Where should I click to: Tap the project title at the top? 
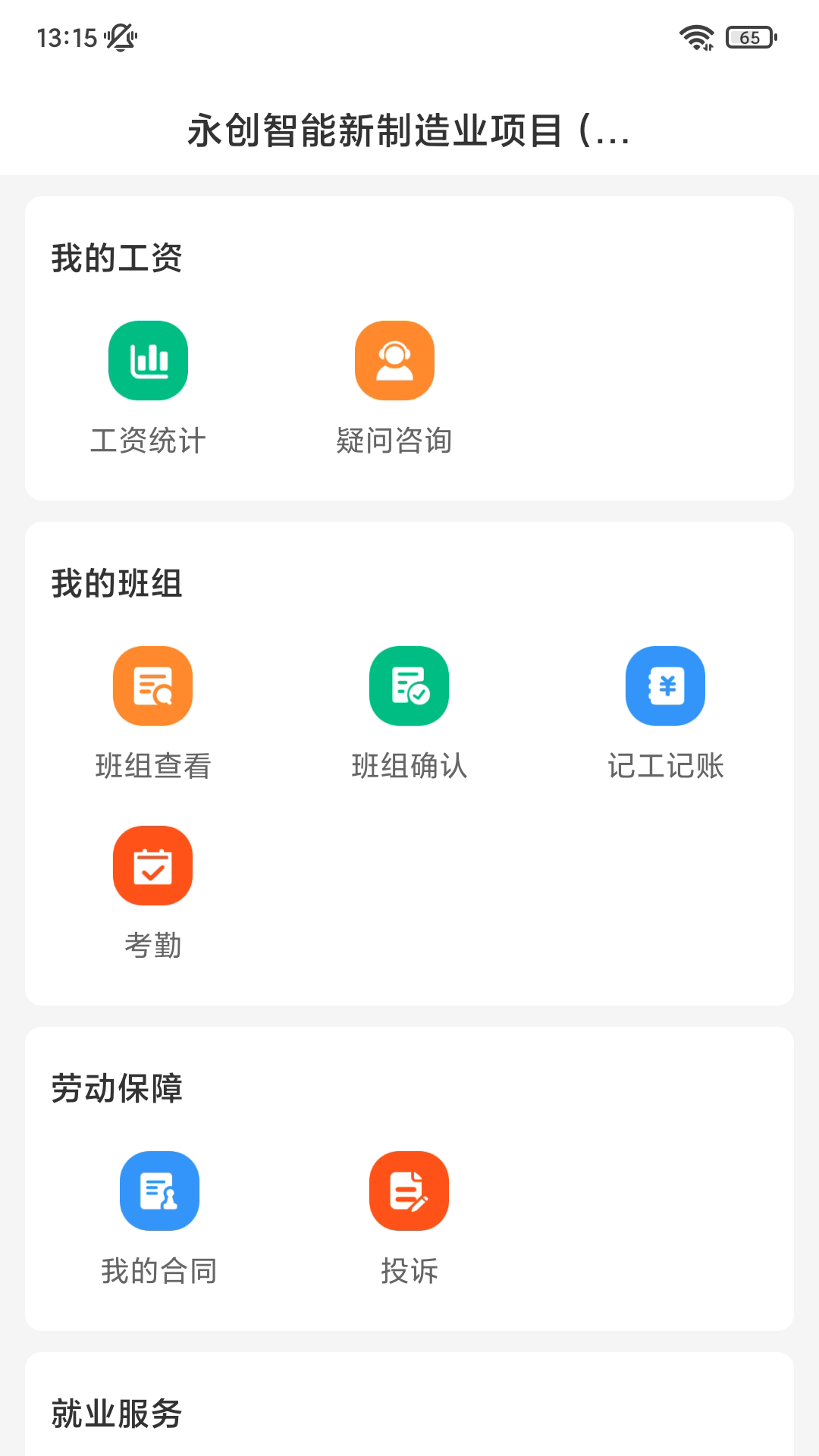pos(409,130)
